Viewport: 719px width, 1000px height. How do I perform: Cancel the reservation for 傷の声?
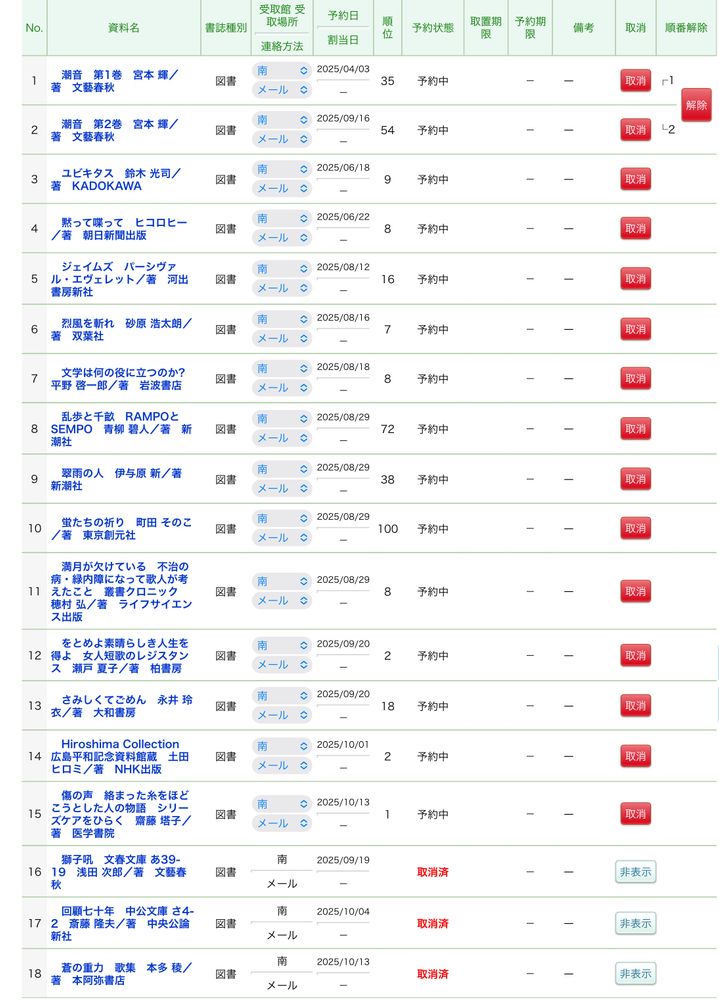(x=635, y=814)
